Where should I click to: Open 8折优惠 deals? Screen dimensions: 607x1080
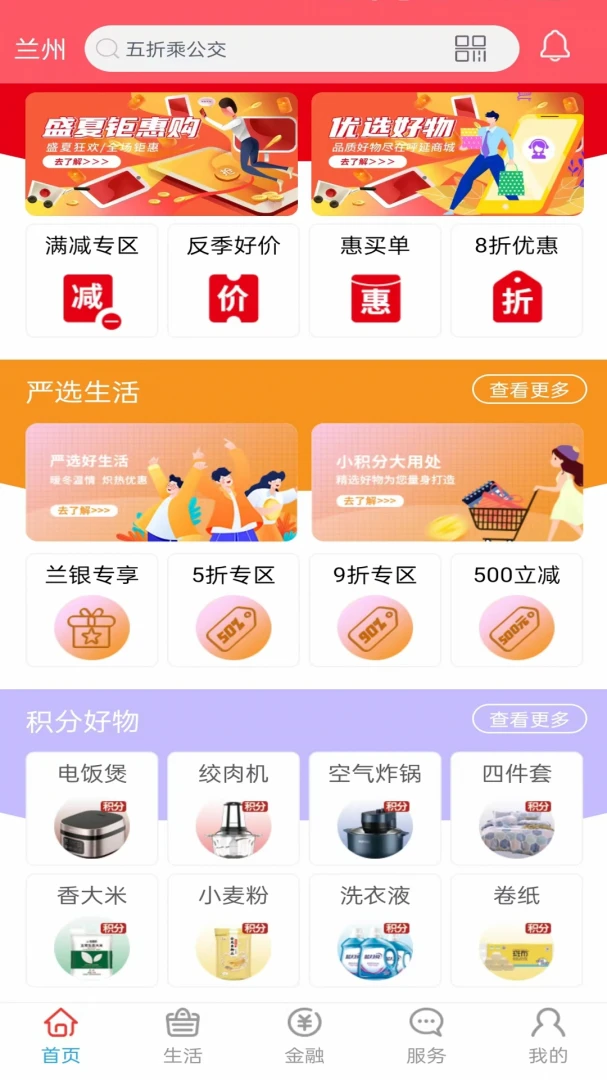coord(517,281)
